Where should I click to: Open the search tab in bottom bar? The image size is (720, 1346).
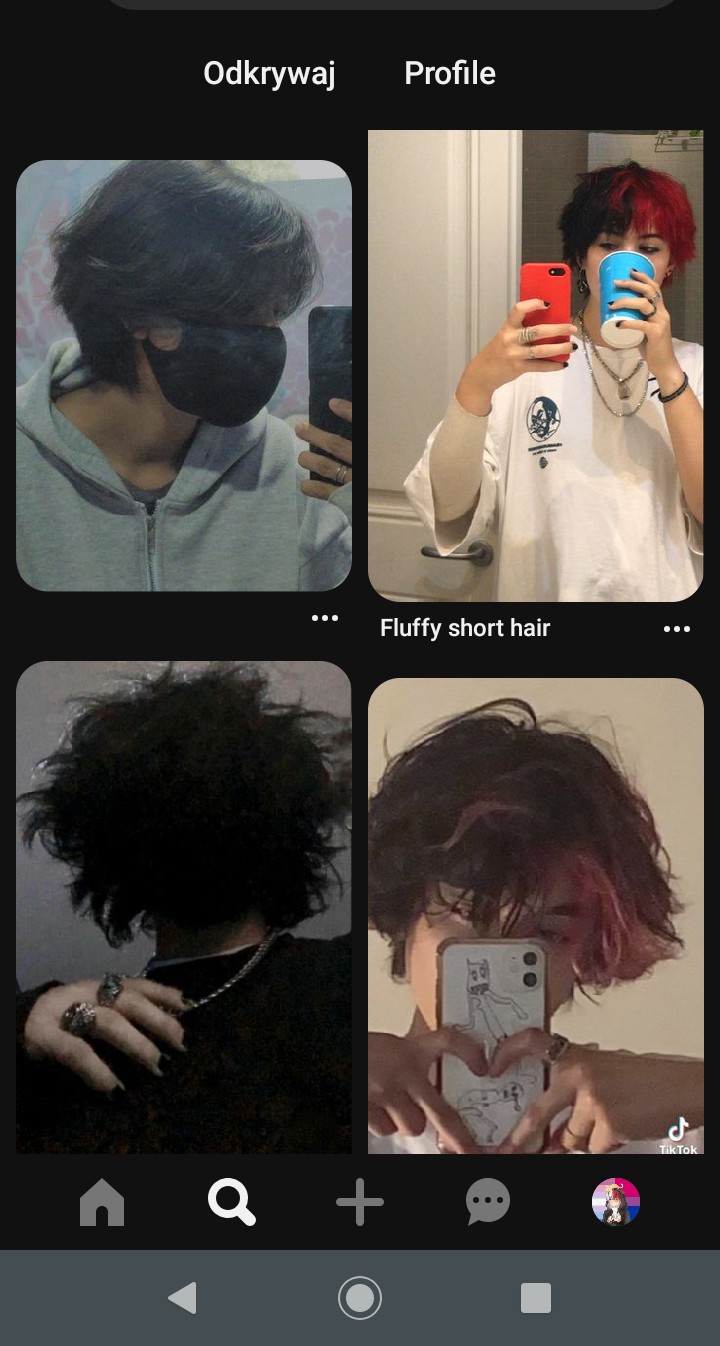pyautogui.click(x=231, y=1202)
